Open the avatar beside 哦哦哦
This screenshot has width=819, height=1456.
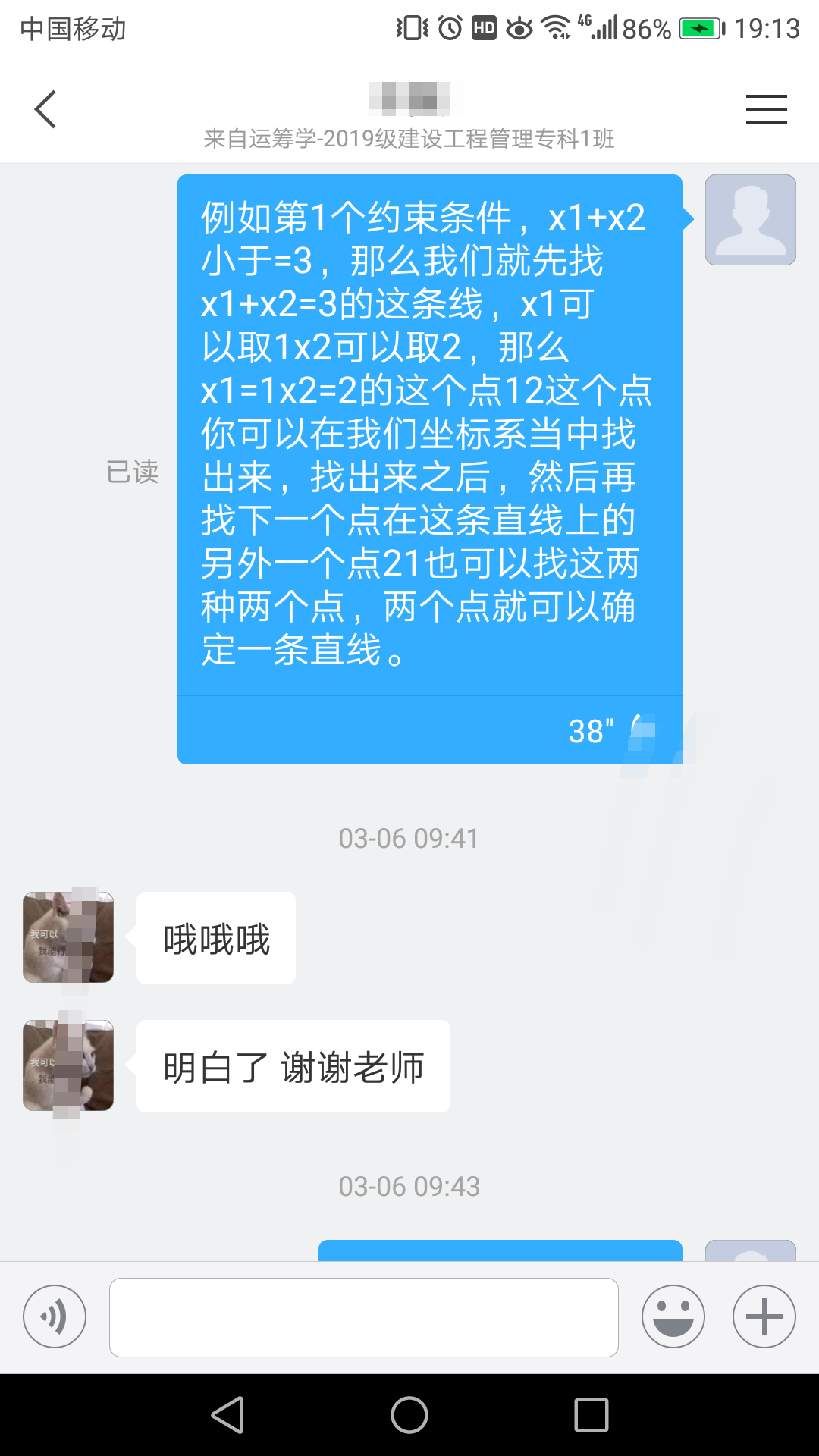tap(68, 937)
